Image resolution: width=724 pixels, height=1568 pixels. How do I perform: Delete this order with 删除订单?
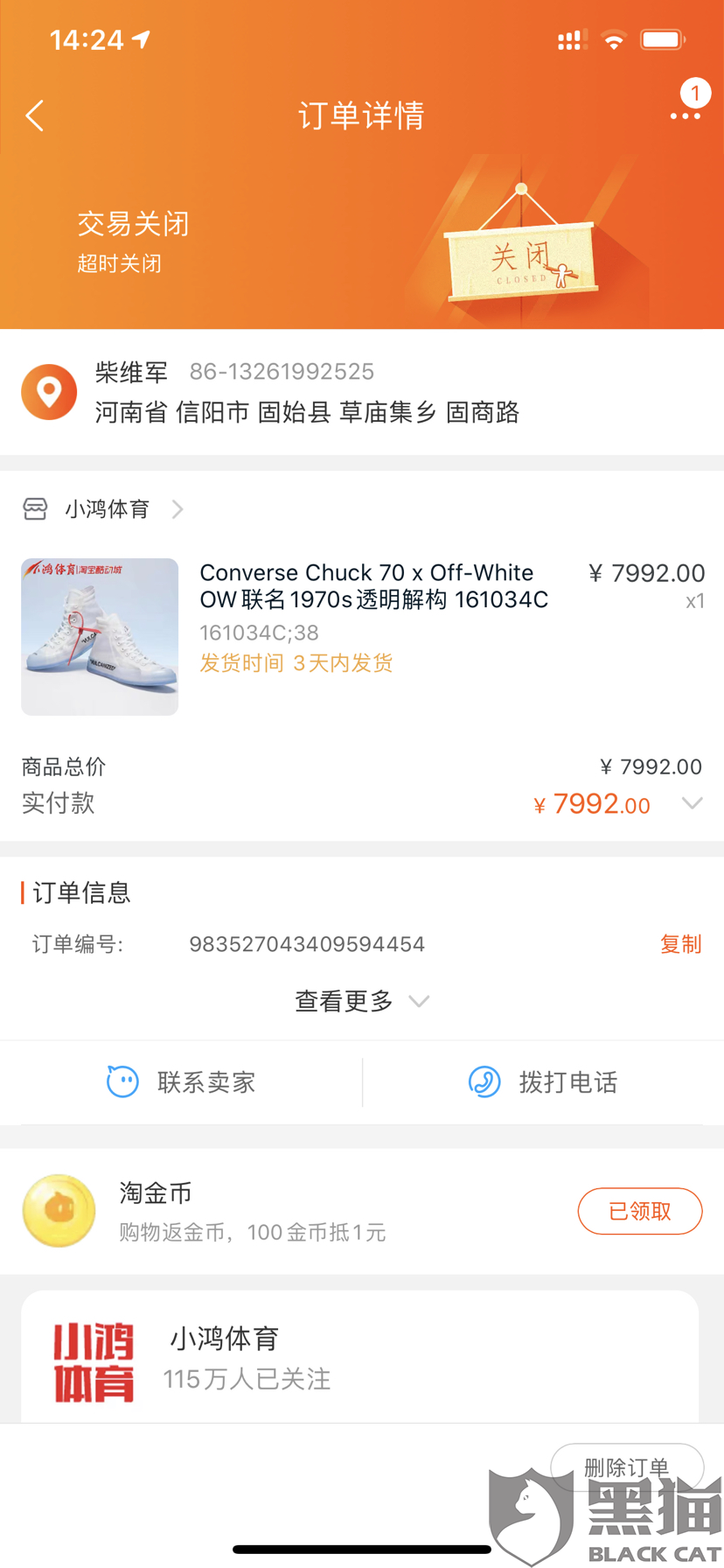pyautogui.click(x=626, y=1467)
